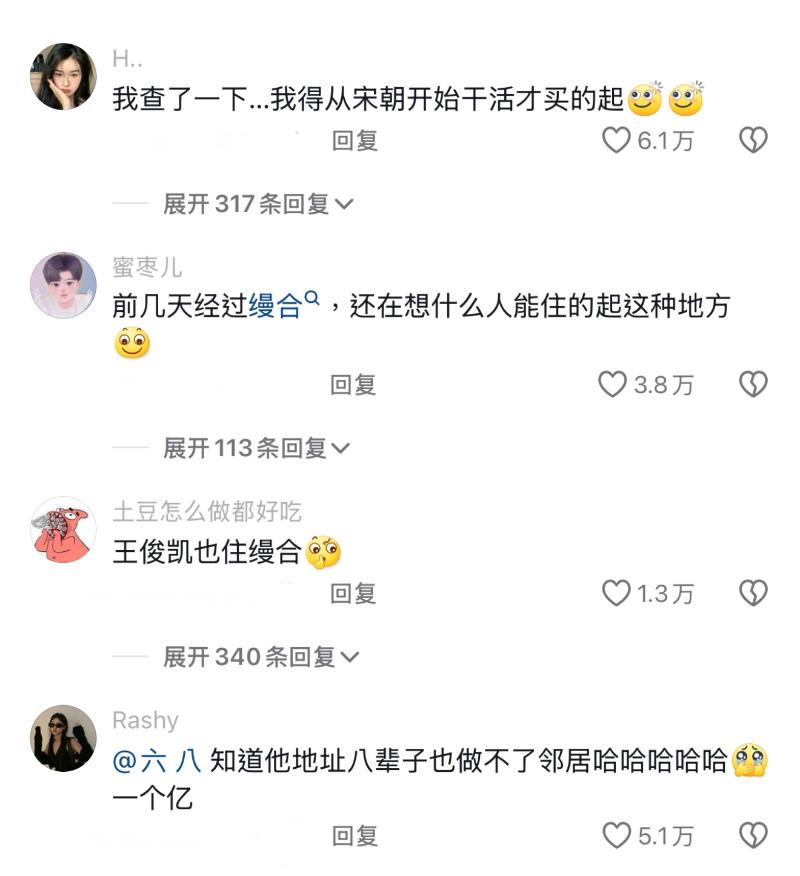Open 蜜枣儿's profile avatar
The height and width of the screenshot is (876, 800).
pos(63,285)
